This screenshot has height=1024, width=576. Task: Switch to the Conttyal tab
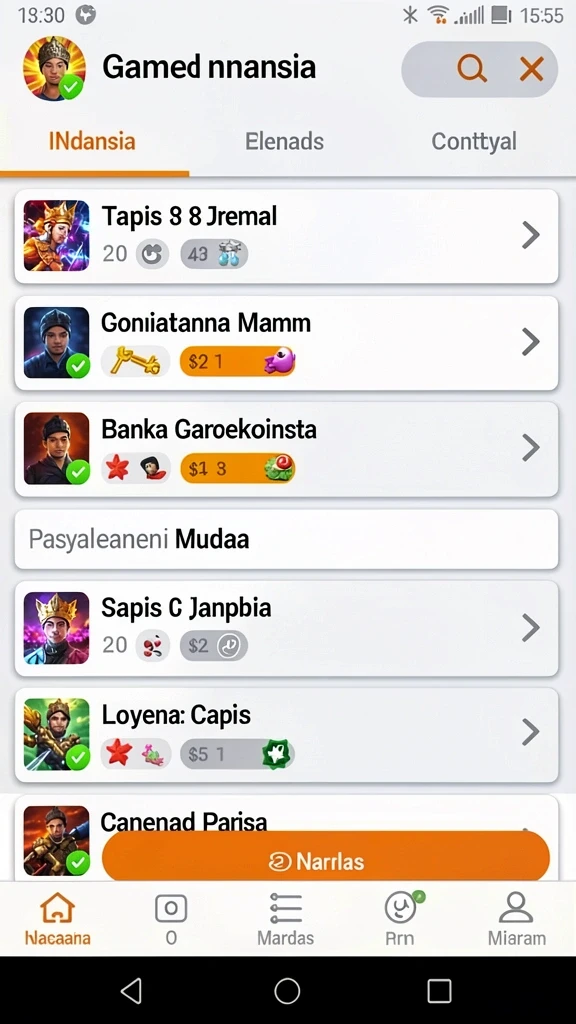coord(474,141)
